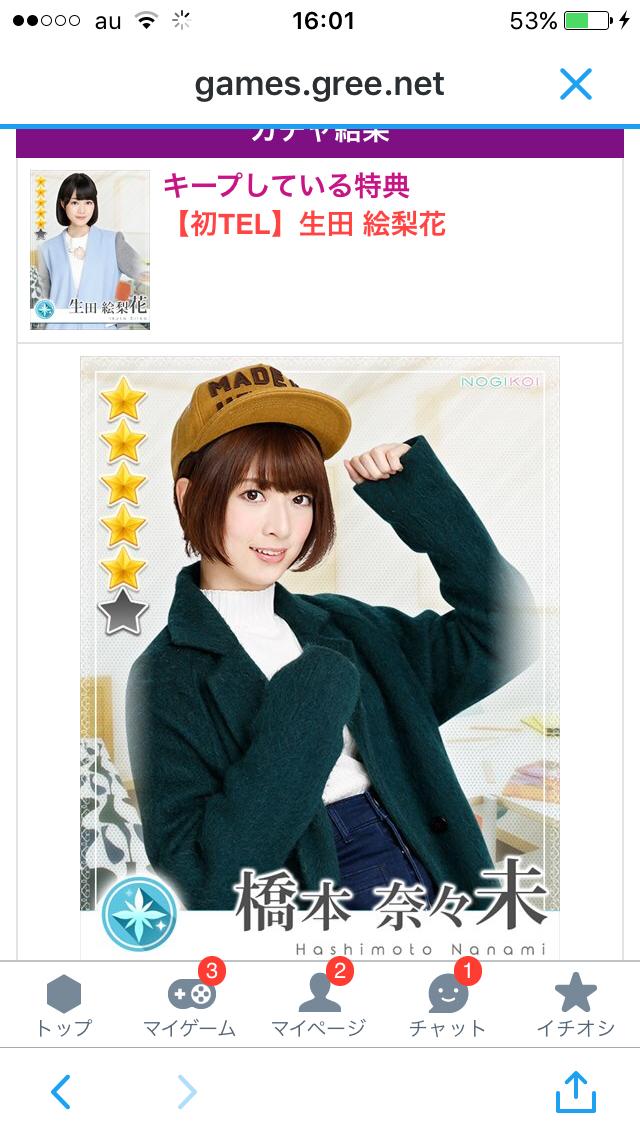The image size is (640, 1136).
Task: Open the kept 生田 絵梨花 card thumbnail
Action: click(90, 249)
